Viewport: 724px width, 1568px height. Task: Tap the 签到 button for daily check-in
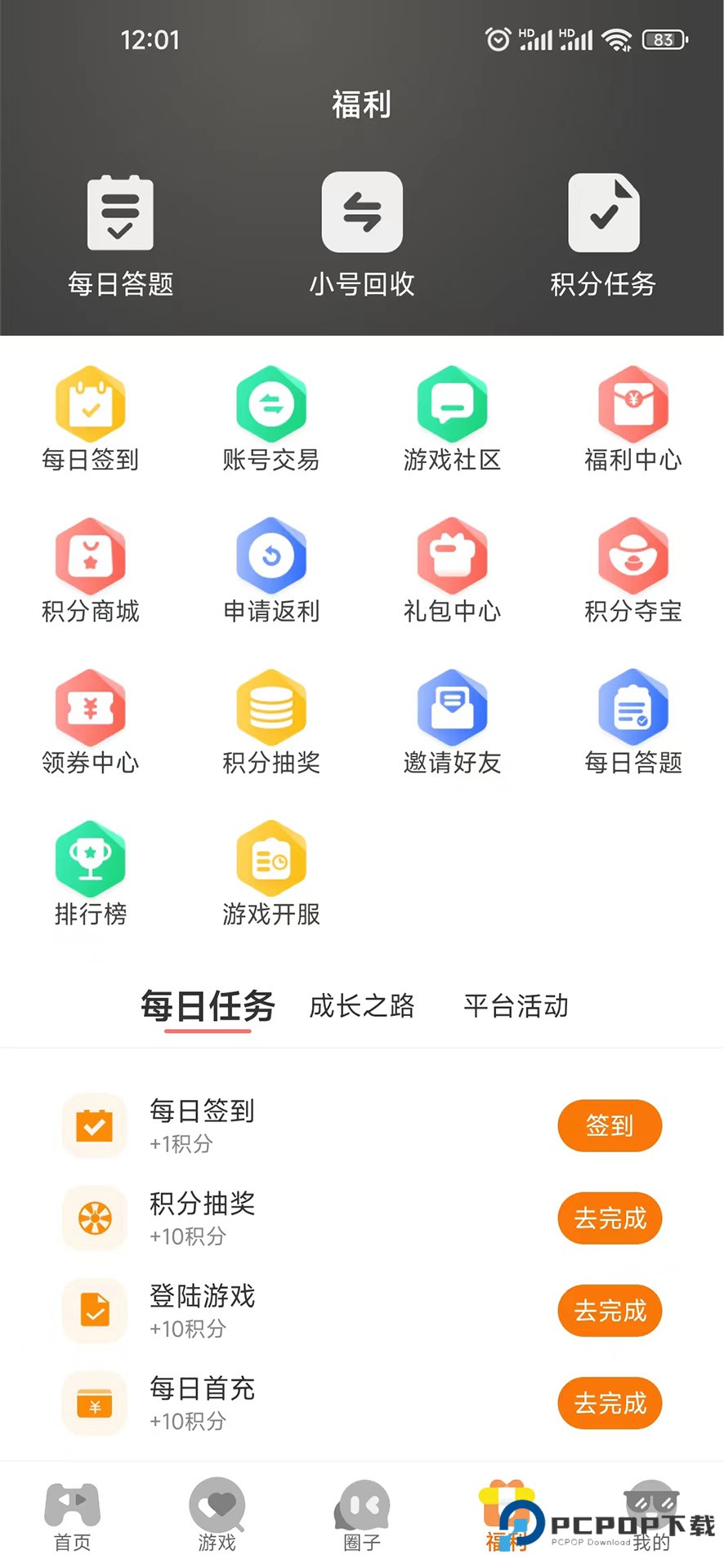point(609,1125)
